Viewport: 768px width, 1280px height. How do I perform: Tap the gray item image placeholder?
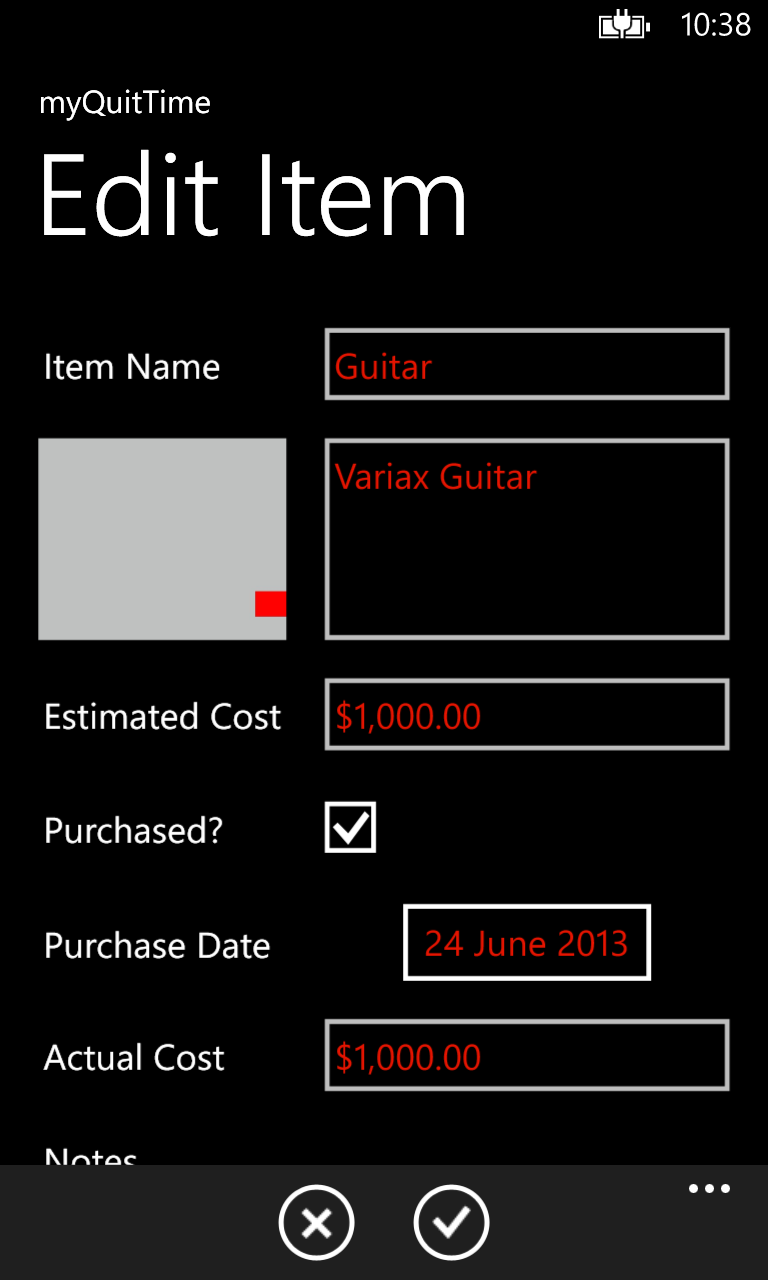coord(162,538)
